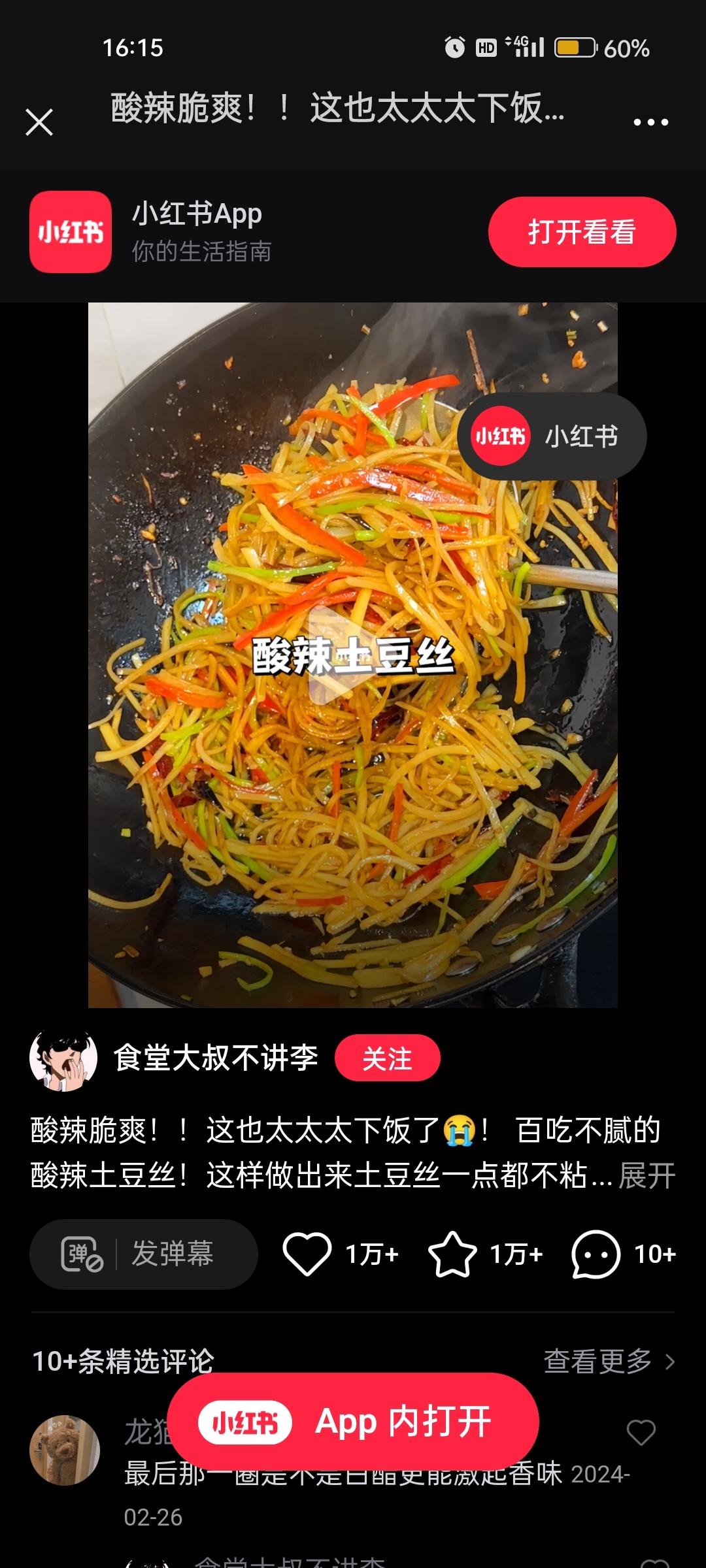The image size is (706, 1568).
Task: Expand the description with 展开
Action: click(647, 1175)
